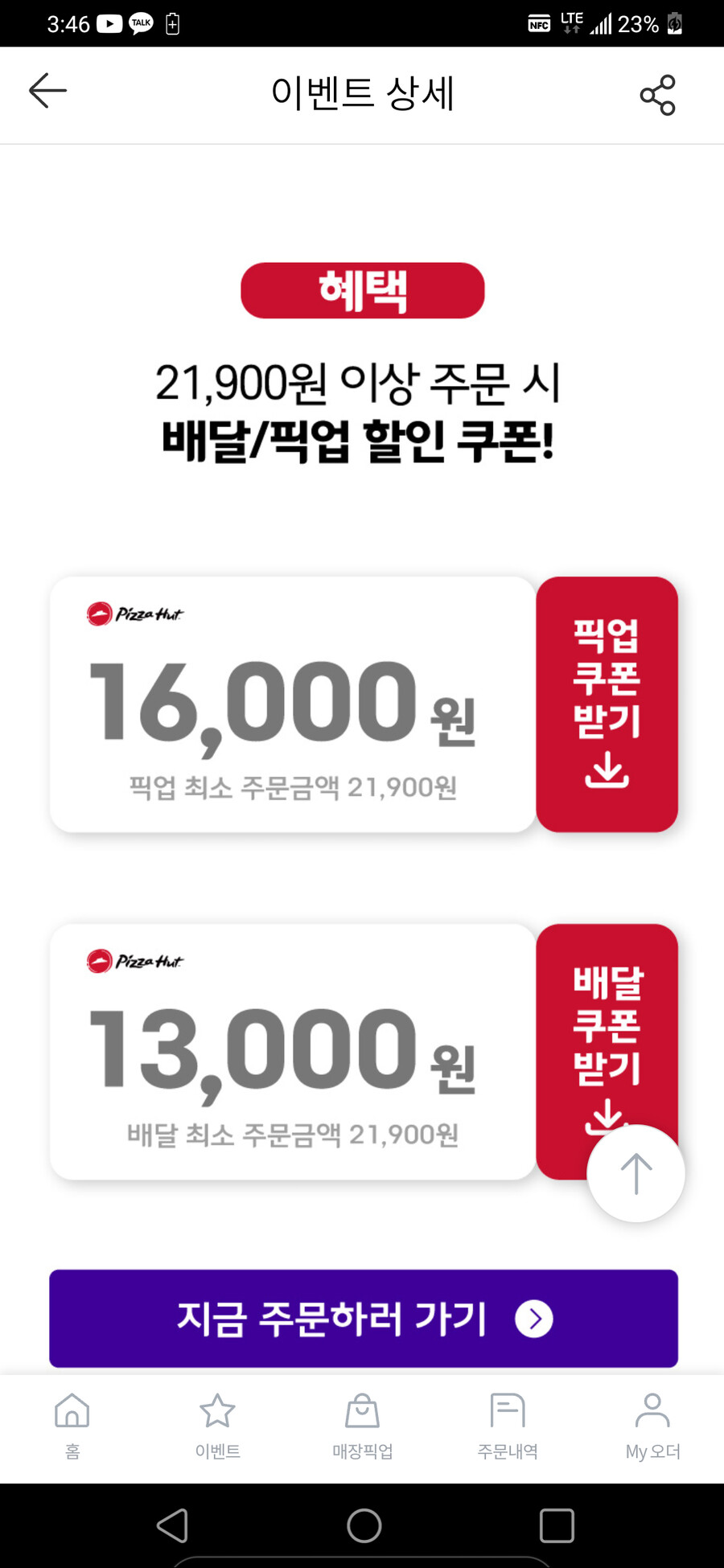Tap the KakaoTalk notification icon
Viewport: 724px width, 1568px height.
click(142, 23)
